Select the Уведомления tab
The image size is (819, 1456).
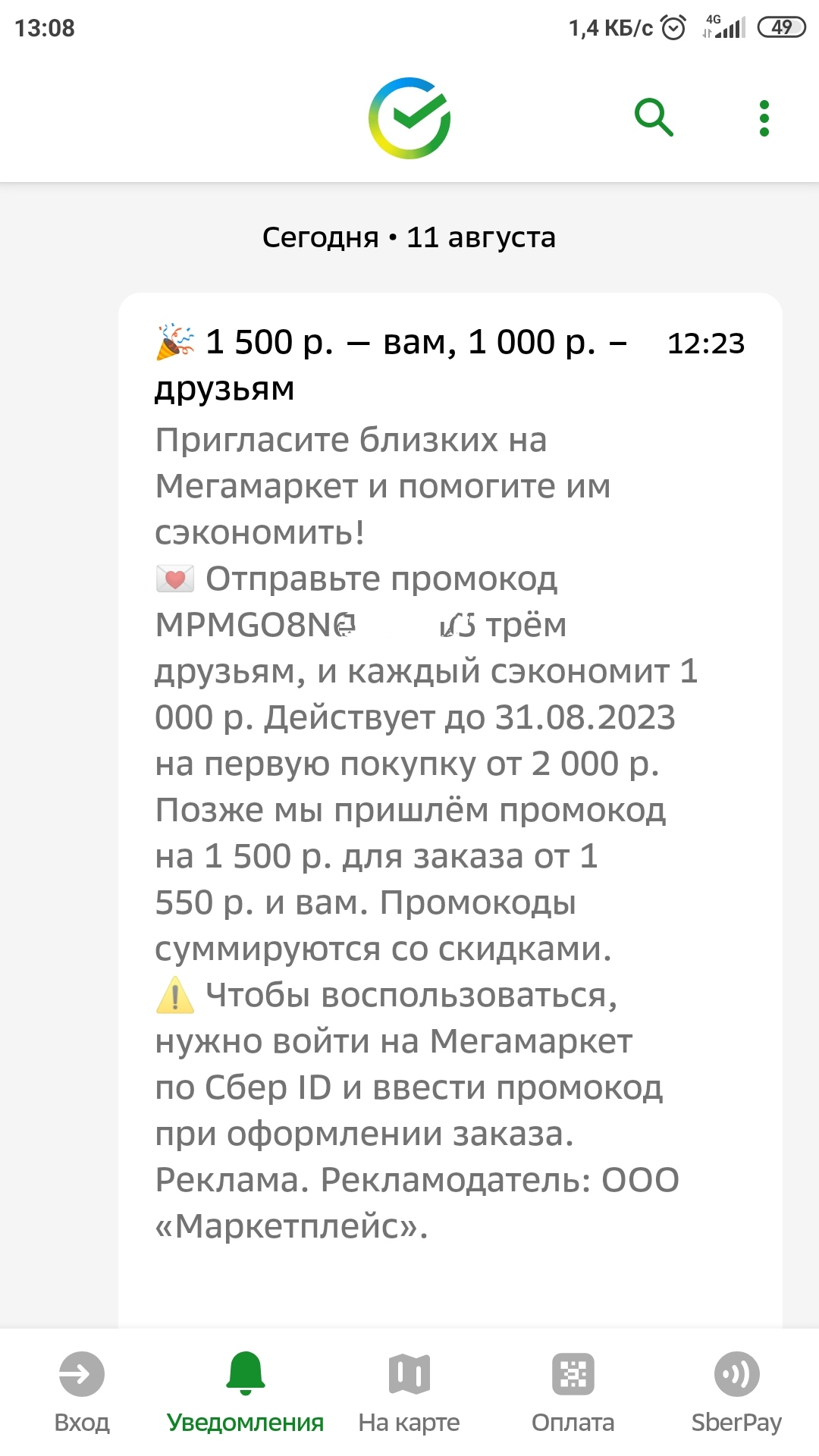click(x=245, y=1392)
